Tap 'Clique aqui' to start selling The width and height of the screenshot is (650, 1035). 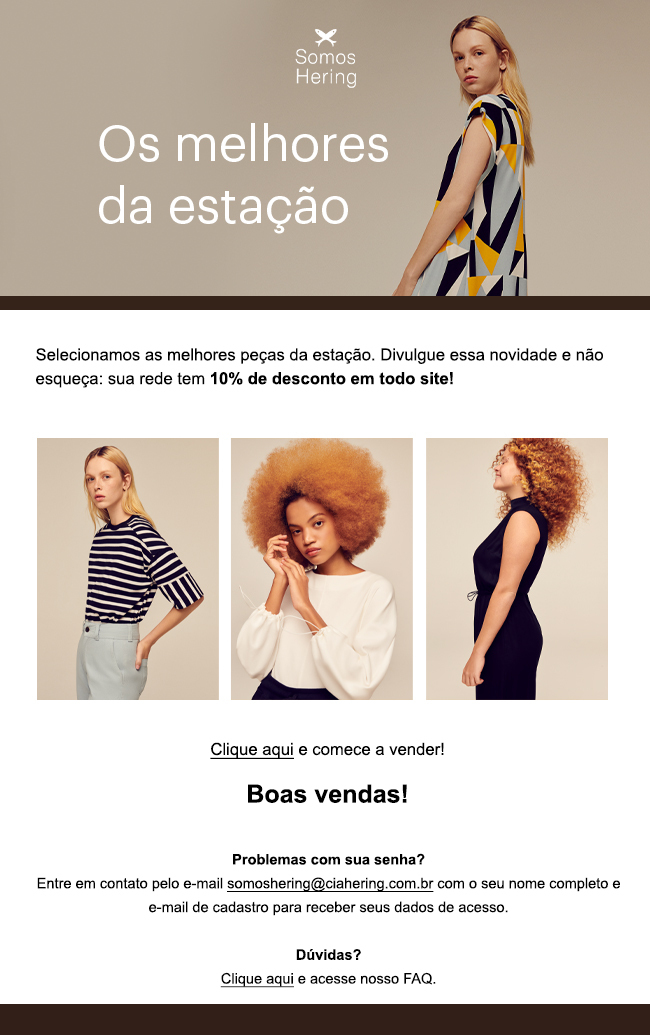pyautogui.click(x=252, y=750)
